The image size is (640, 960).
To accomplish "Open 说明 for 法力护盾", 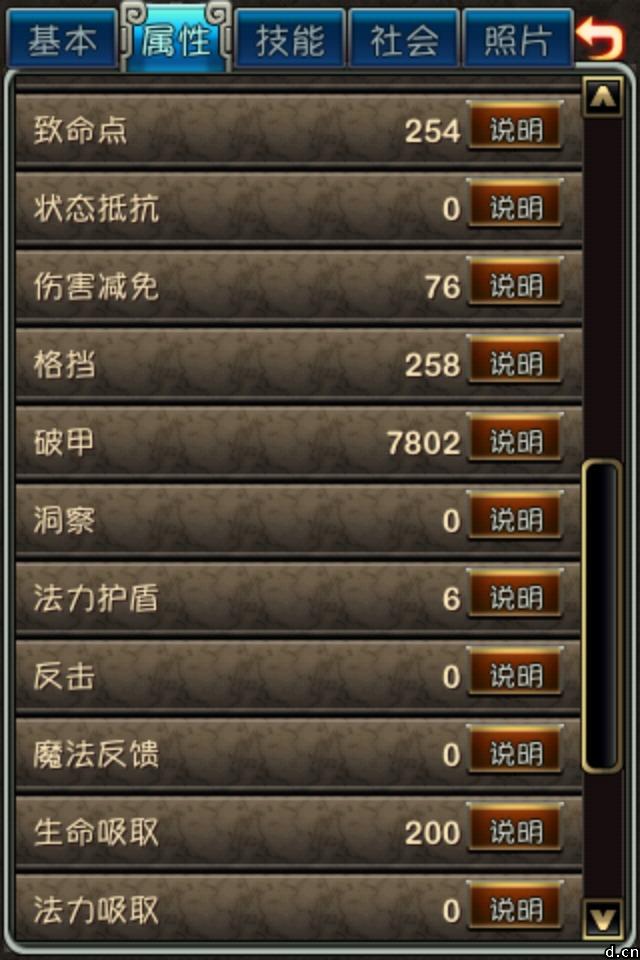I will pos(515,599).
